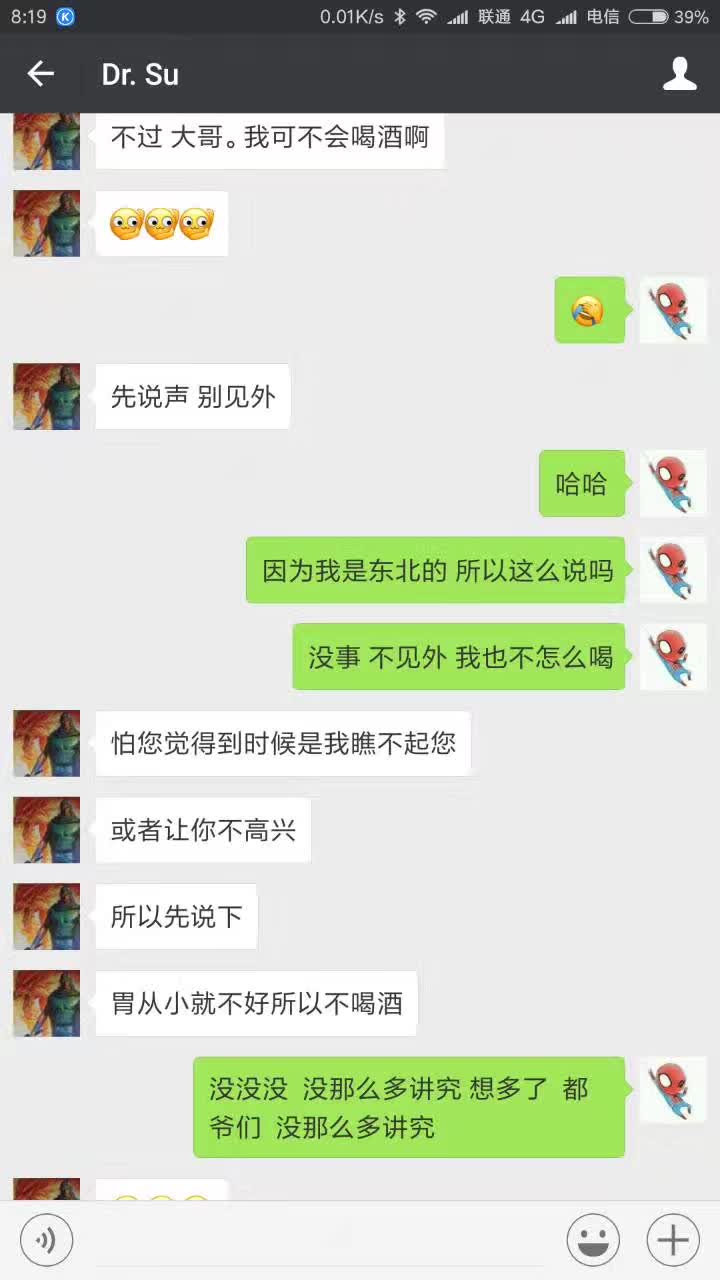This screenshot has width=720, height=1280.
Task: Tap my avatar beside the 哈哈 message
Action: [673, 484]
